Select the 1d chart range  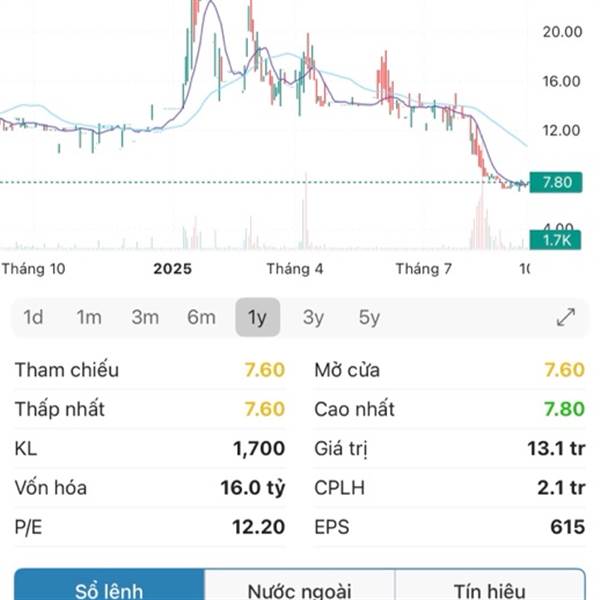coord(33,318)
